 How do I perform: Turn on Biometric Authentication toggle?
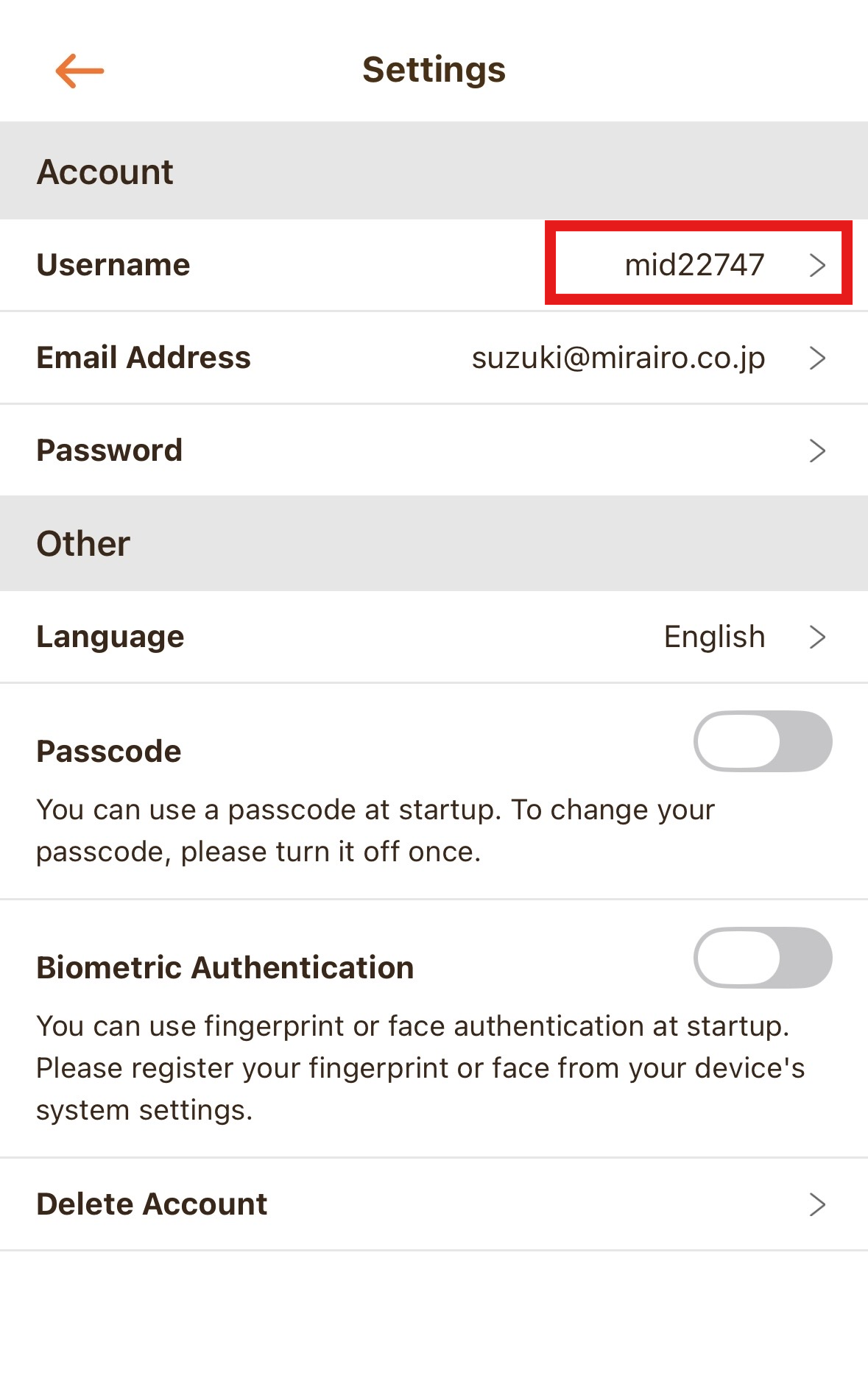click(x=763, y=958)
